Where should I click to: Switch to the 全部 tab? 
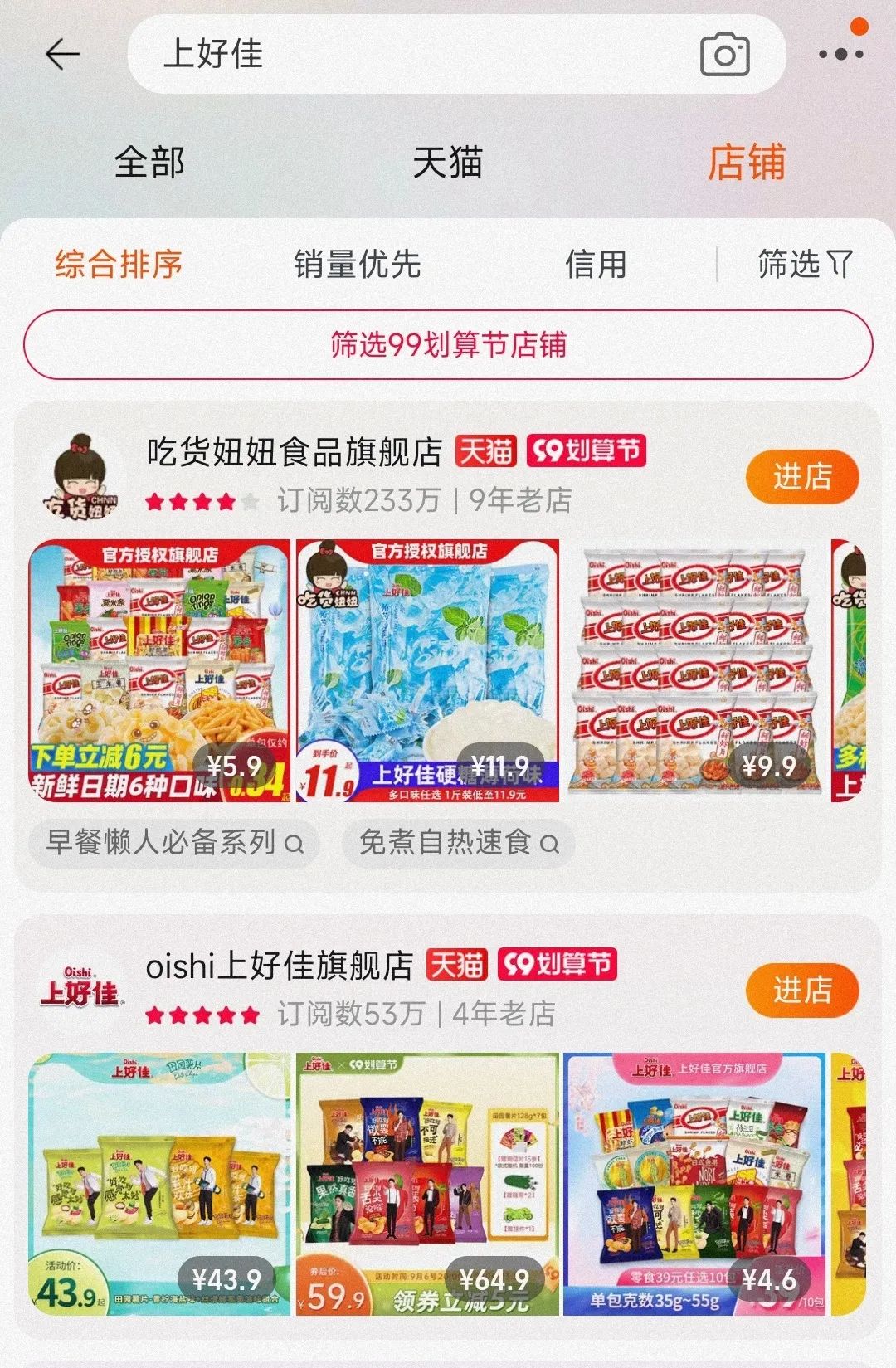point(149,162)
